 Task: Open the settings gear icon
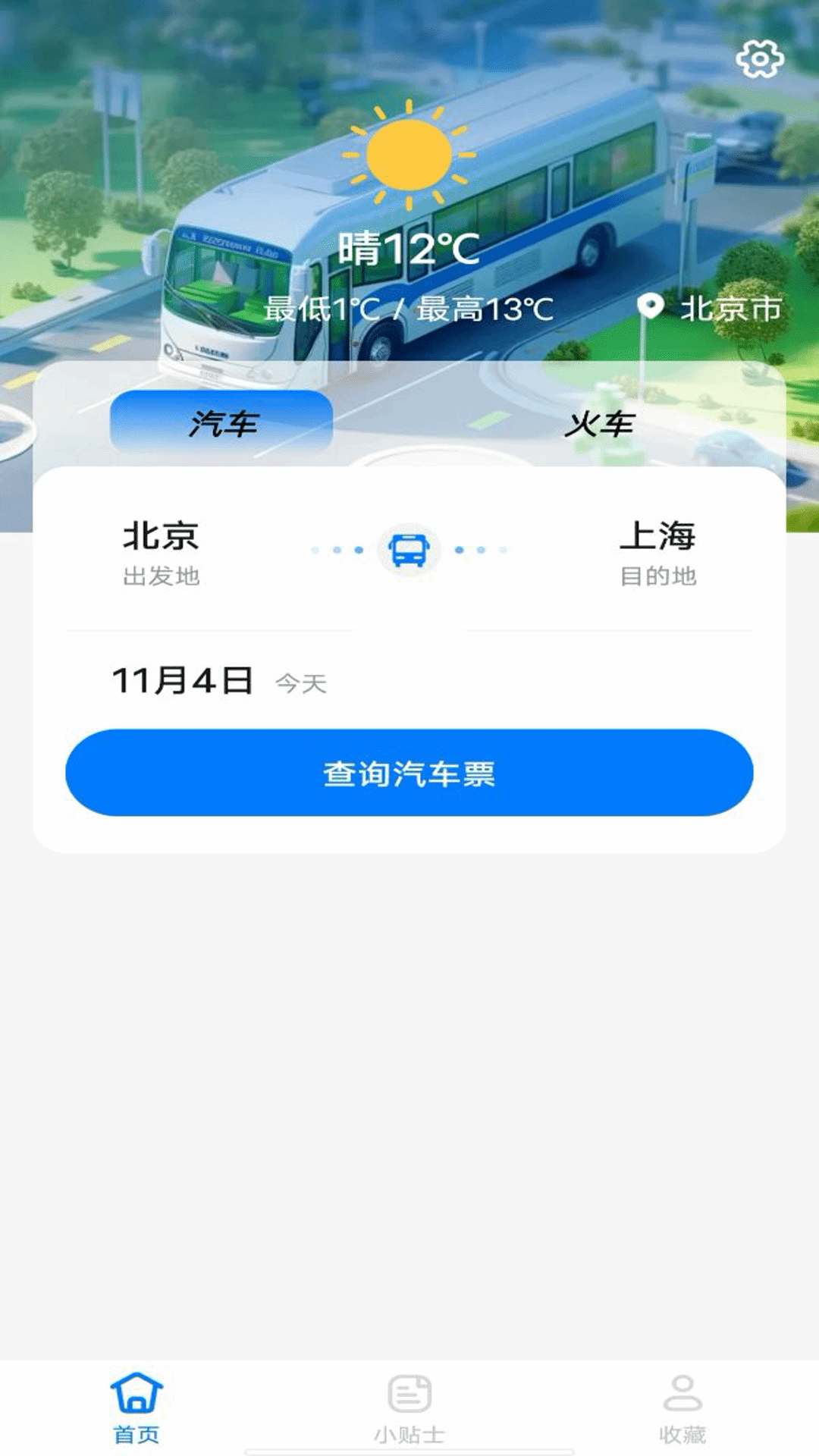pos(761,59)
